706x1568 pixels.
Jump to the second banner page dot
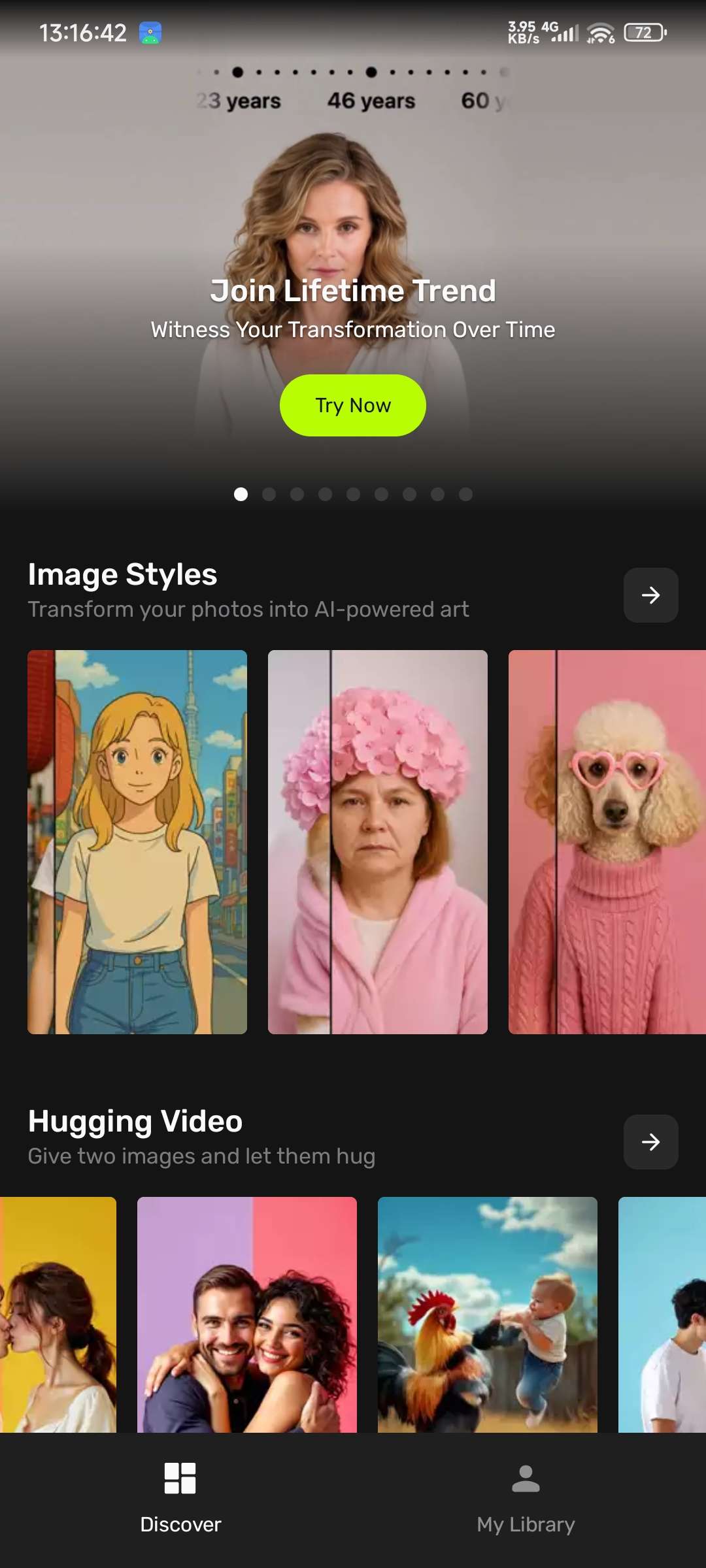pos(269,495)
